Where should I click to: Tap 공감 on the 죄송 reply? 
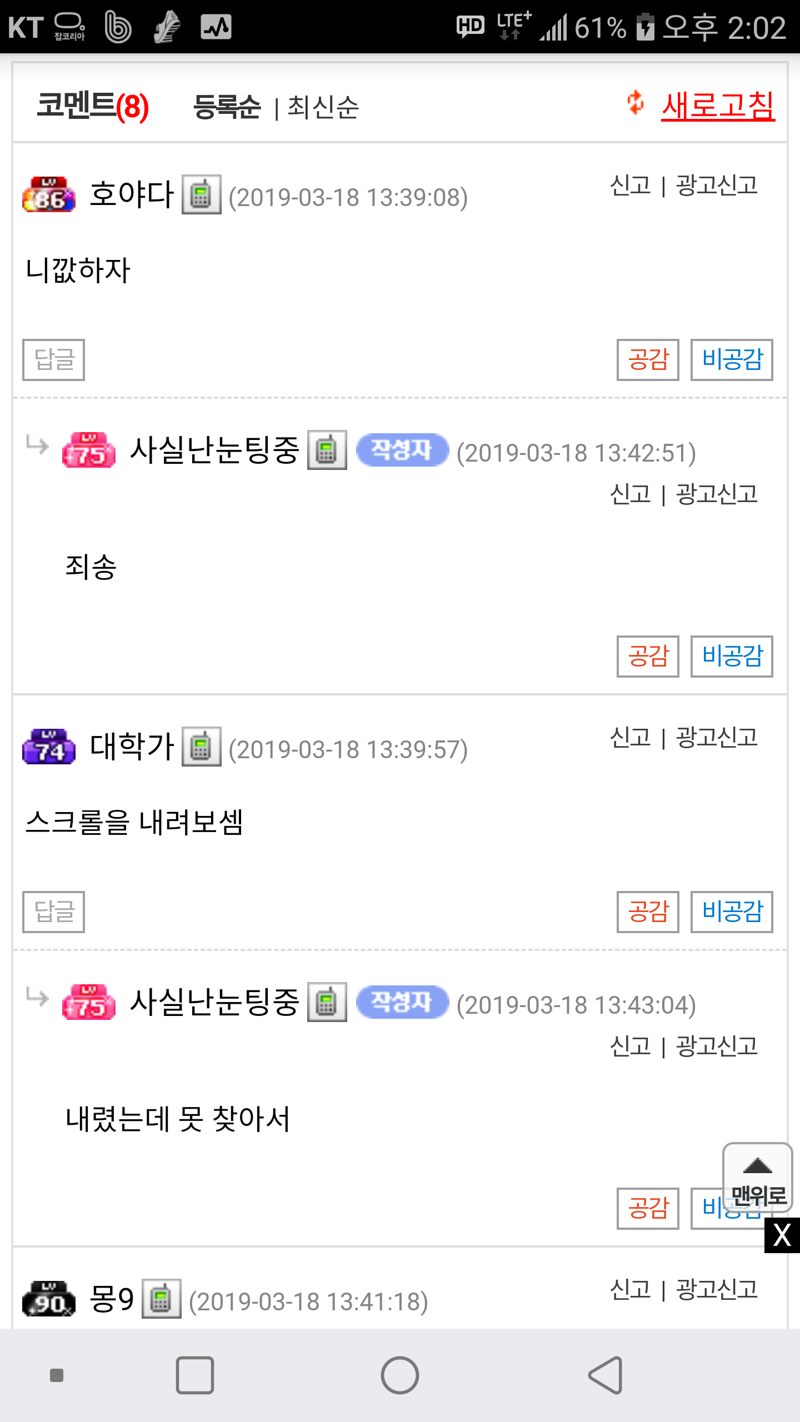click(x=648, y=656)
